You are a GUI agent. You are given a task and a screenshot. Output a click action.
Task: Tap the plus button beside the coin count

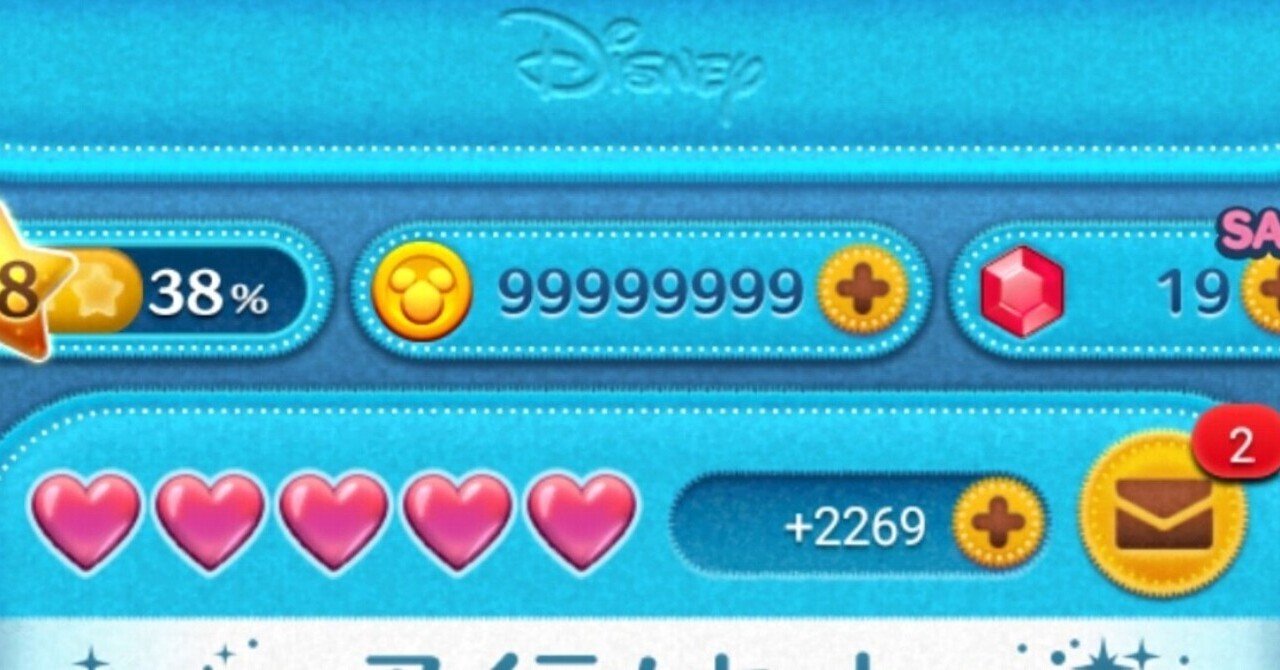pos(862,290)
